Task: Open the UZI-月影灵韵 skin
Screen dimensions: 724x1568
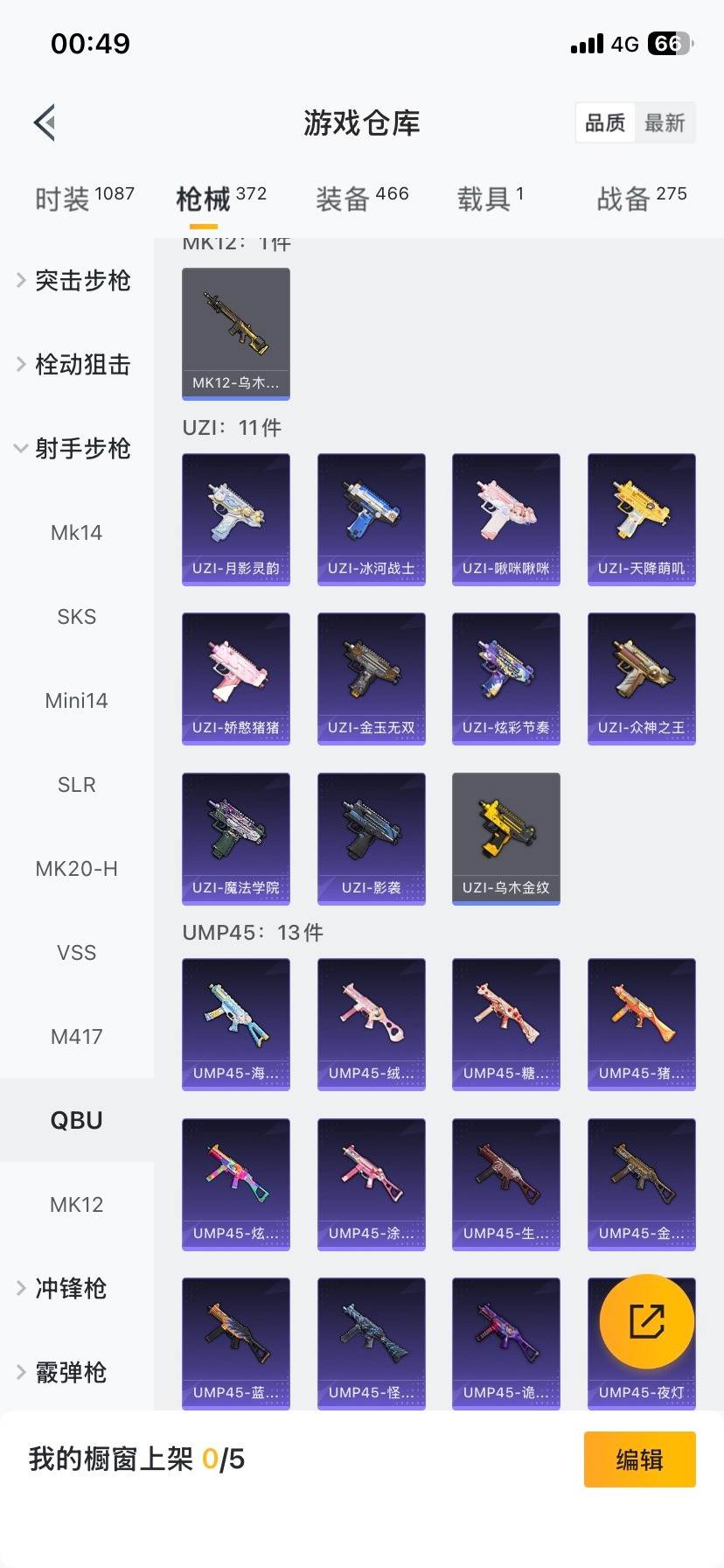Action: click(236, 519)
